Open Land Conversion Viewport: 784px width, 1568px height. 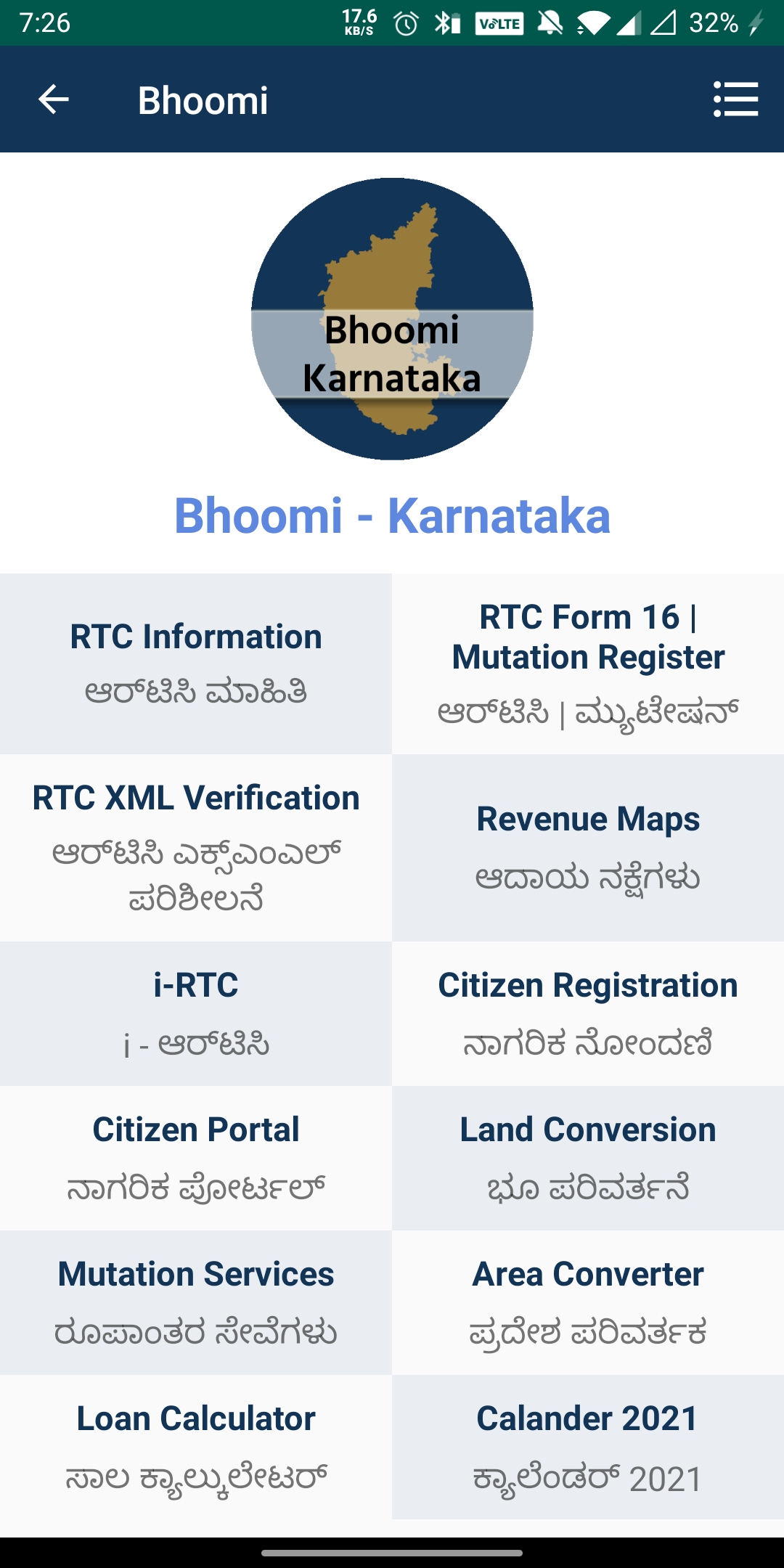click(588, 1158)
